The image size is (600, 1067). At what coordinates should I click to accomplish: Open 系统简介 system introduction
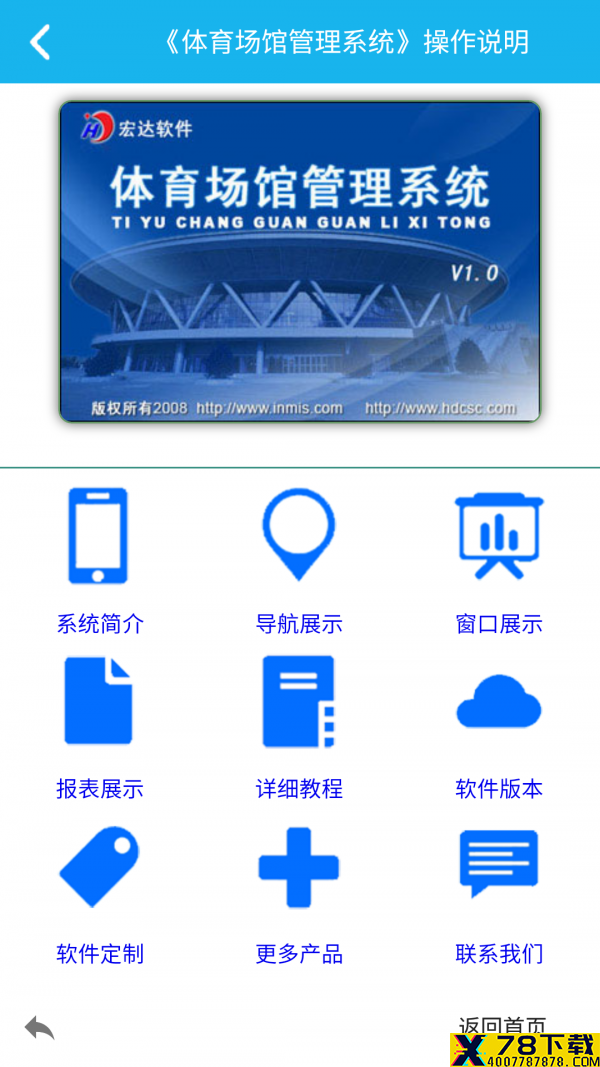[99, 561]
